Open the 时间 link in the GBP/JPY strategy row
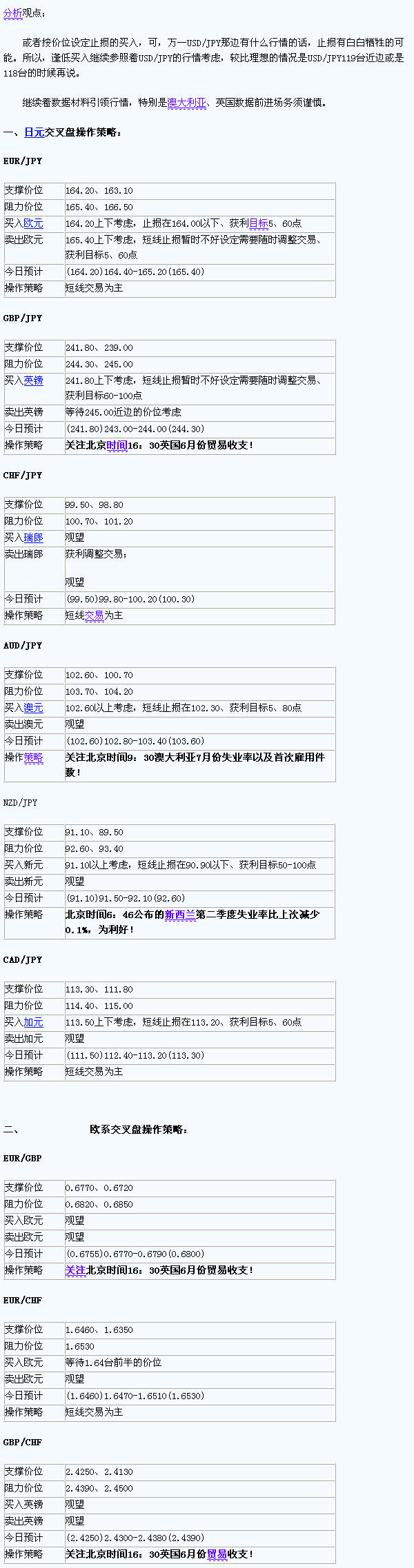This screenshot has height=1568, width=414. pos(117,445)
